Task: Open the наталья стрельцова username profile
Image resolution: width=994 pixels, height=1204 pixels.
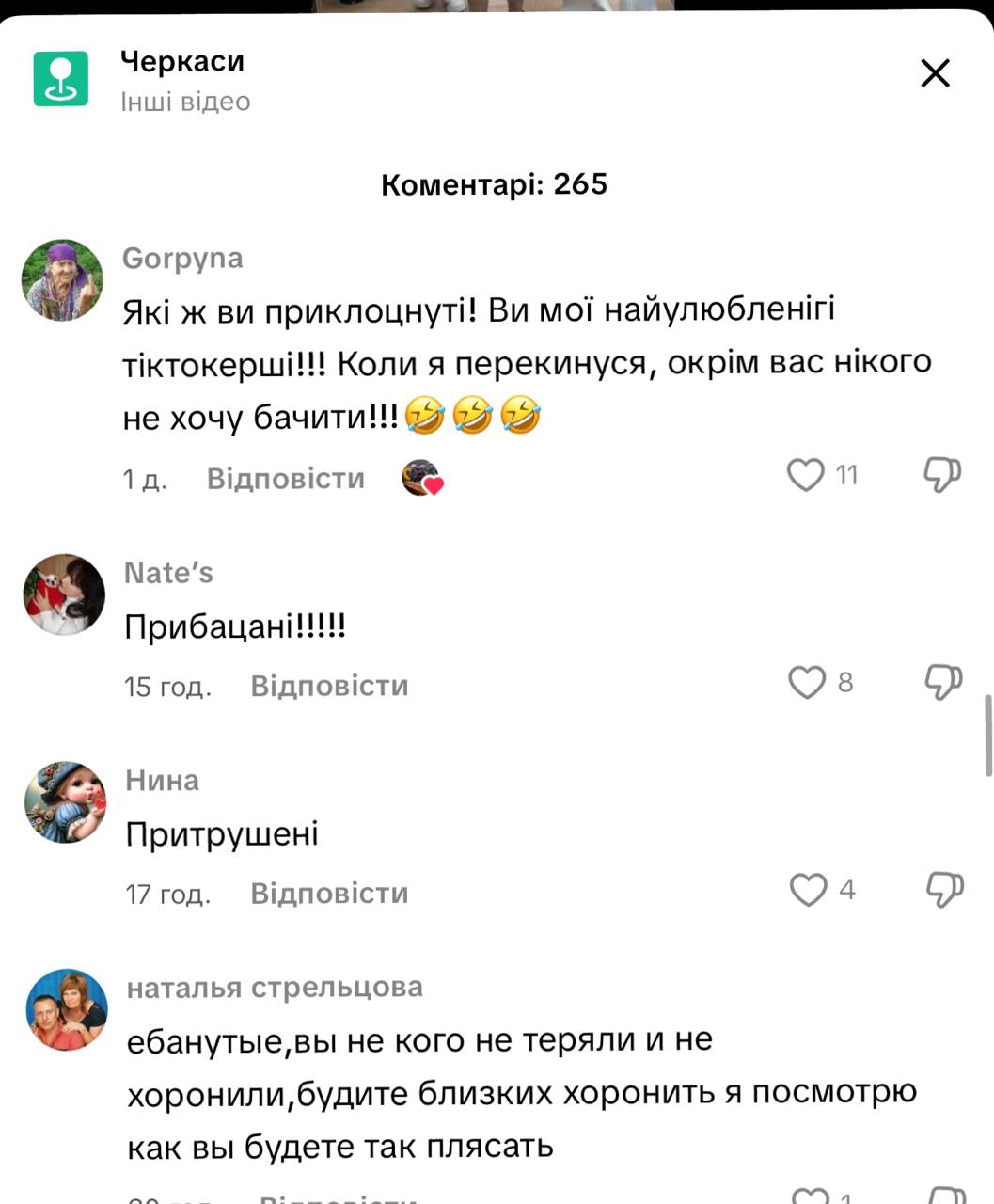Action: pos(275,988)
